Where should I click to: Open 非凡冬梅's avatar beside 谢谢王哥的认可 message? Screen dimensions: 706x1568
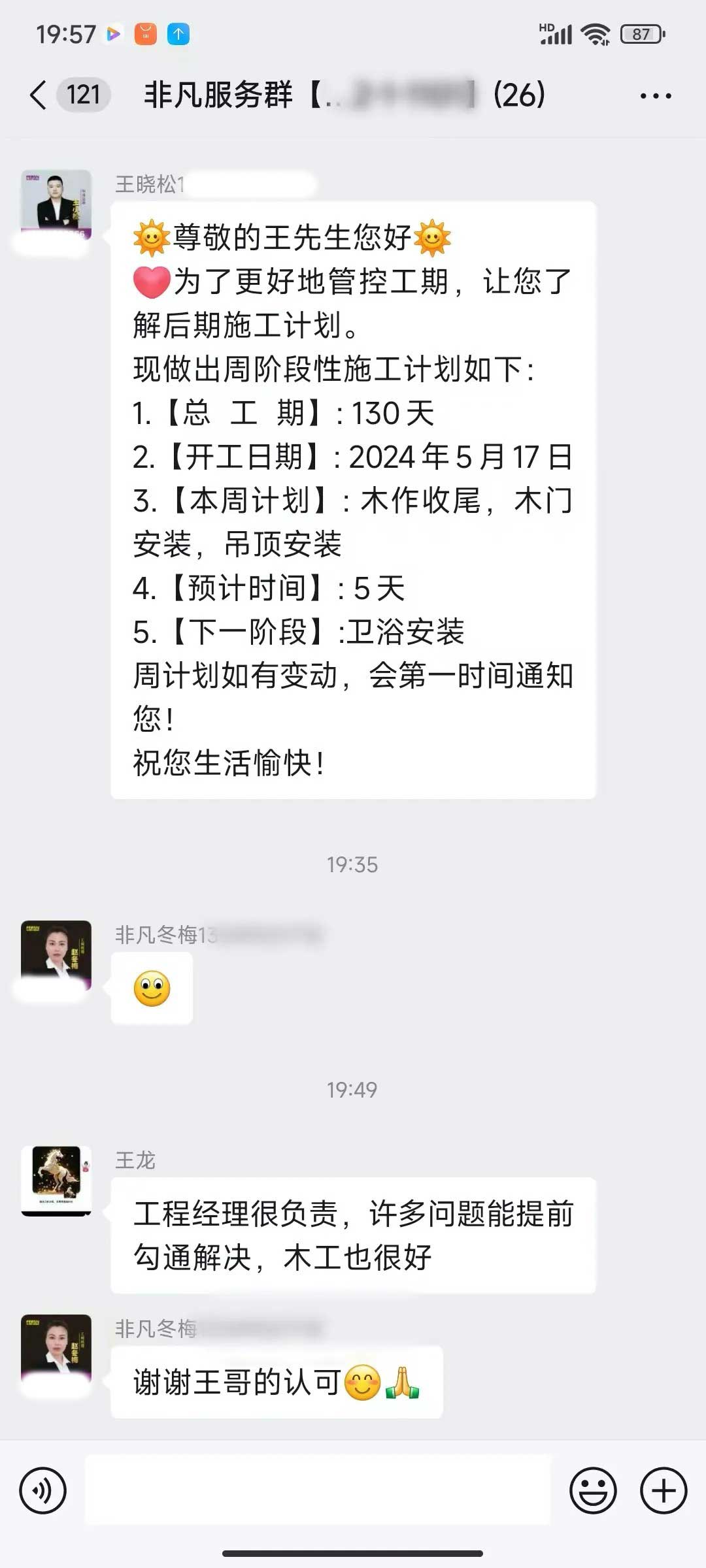[x=56, y=1348]
